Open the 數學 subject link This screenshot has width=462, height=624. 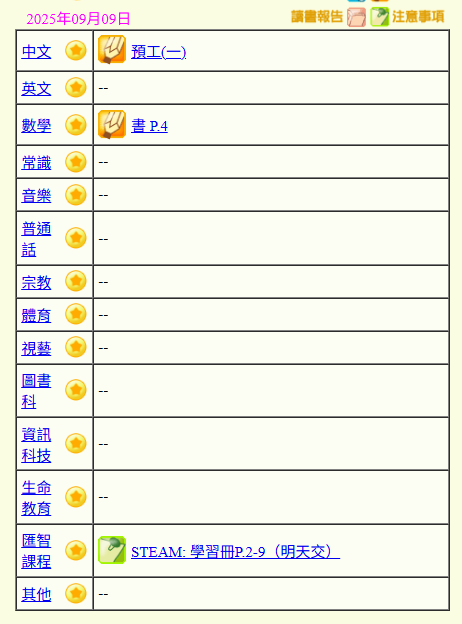point(36,125)
